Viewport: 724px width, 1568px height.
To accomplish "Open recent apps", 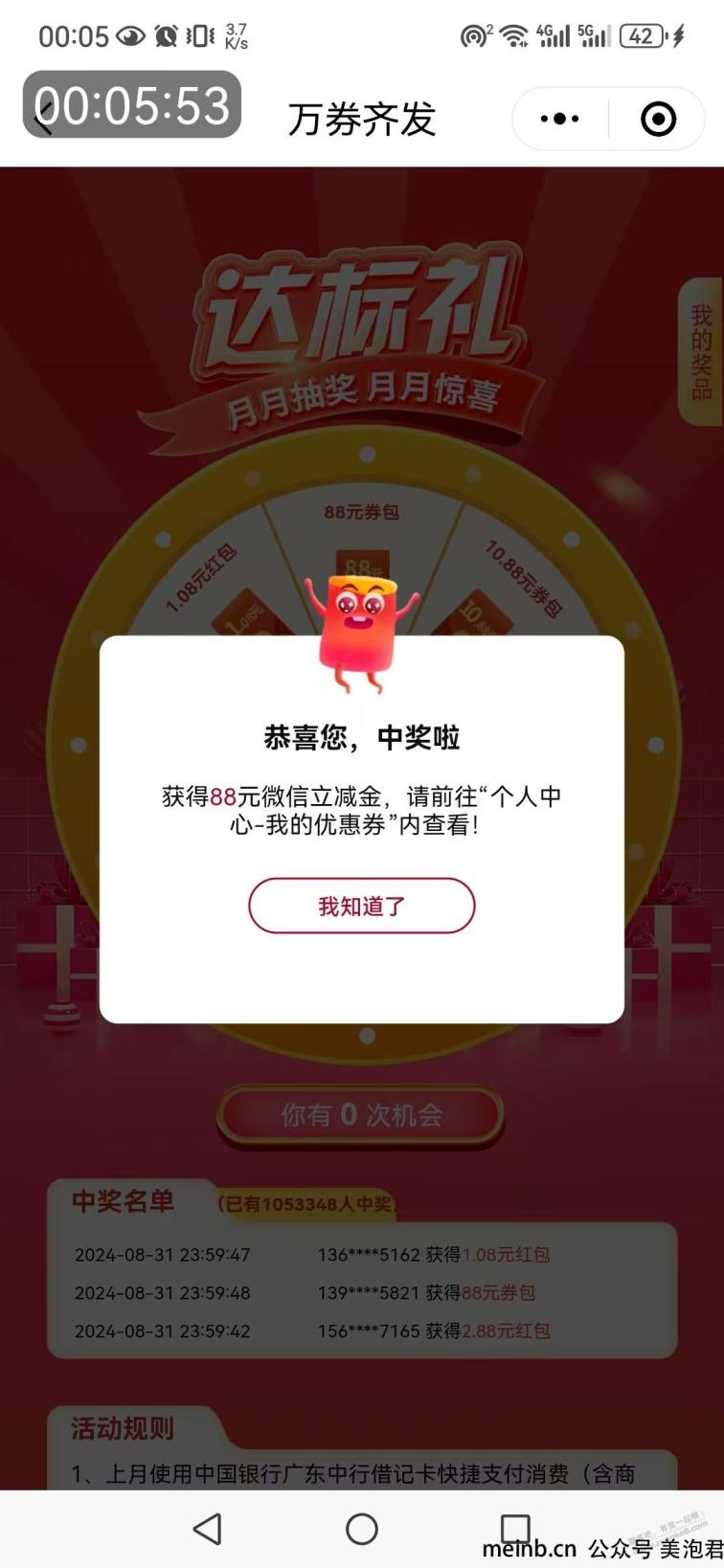I will click(515, 1529).
